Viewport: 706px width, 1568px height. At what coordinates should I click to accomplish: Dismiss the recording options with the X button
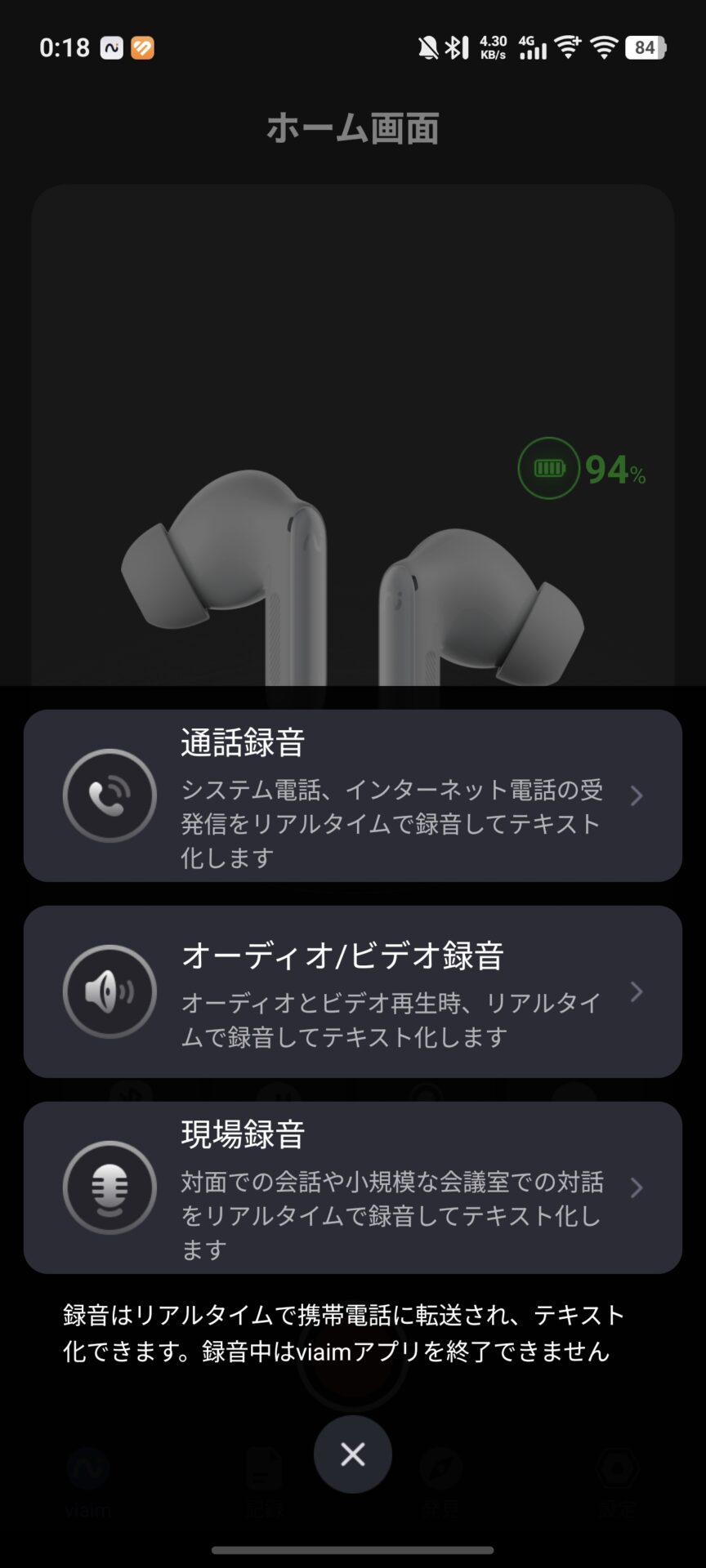(x=353, y=1454)
